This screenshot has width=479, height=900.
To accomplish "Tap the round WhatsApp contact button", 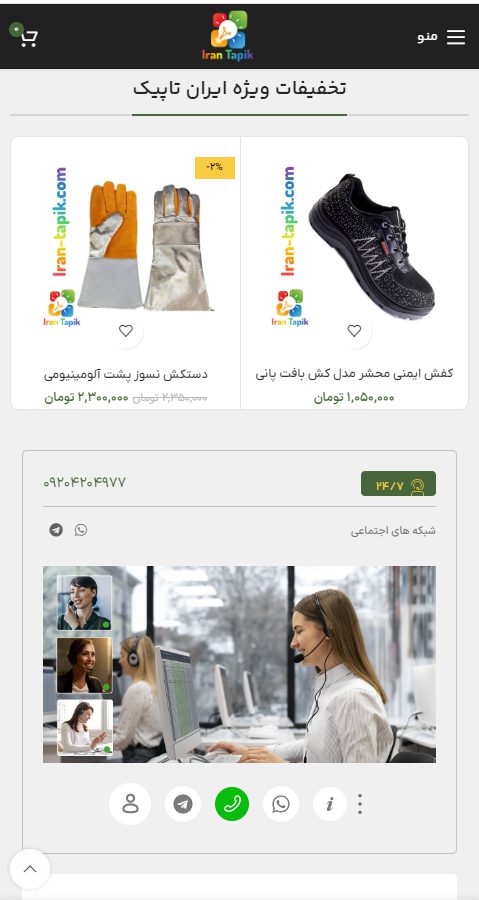I will pyautogui.click(x=281, y=804).
